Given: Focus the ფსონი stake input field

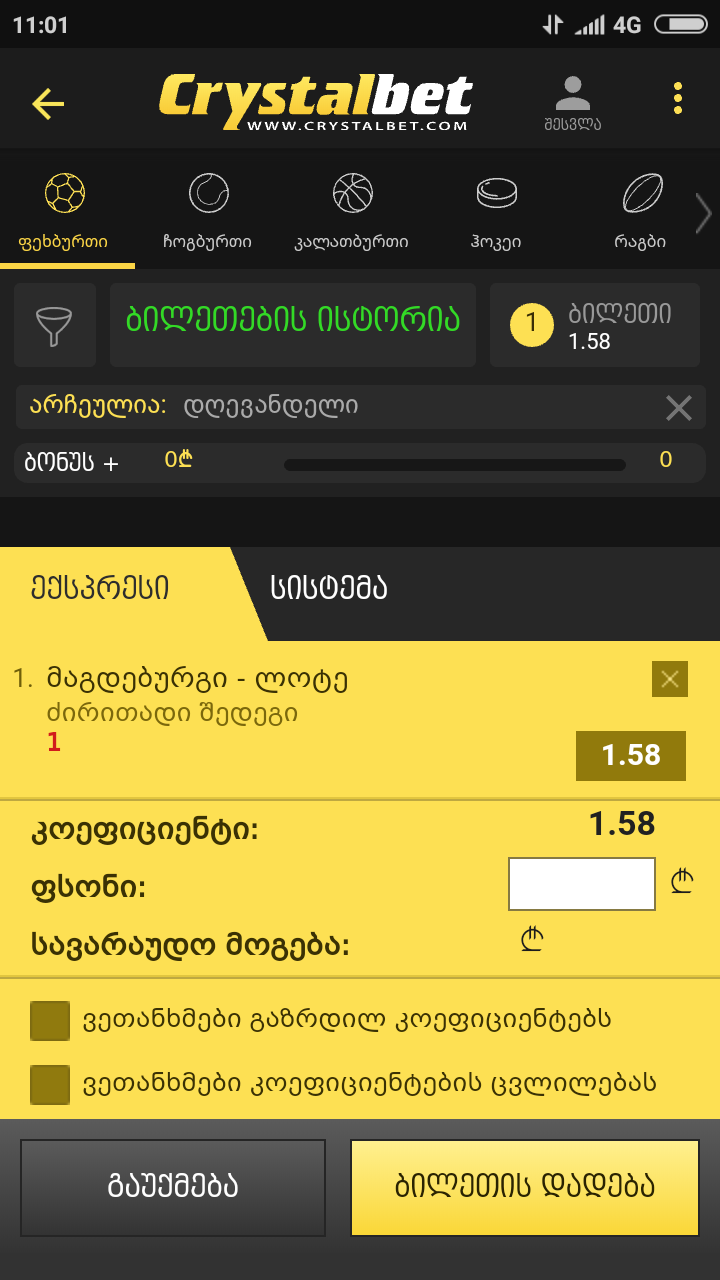Looking at the screenshot, I should (x=582, y=884).
